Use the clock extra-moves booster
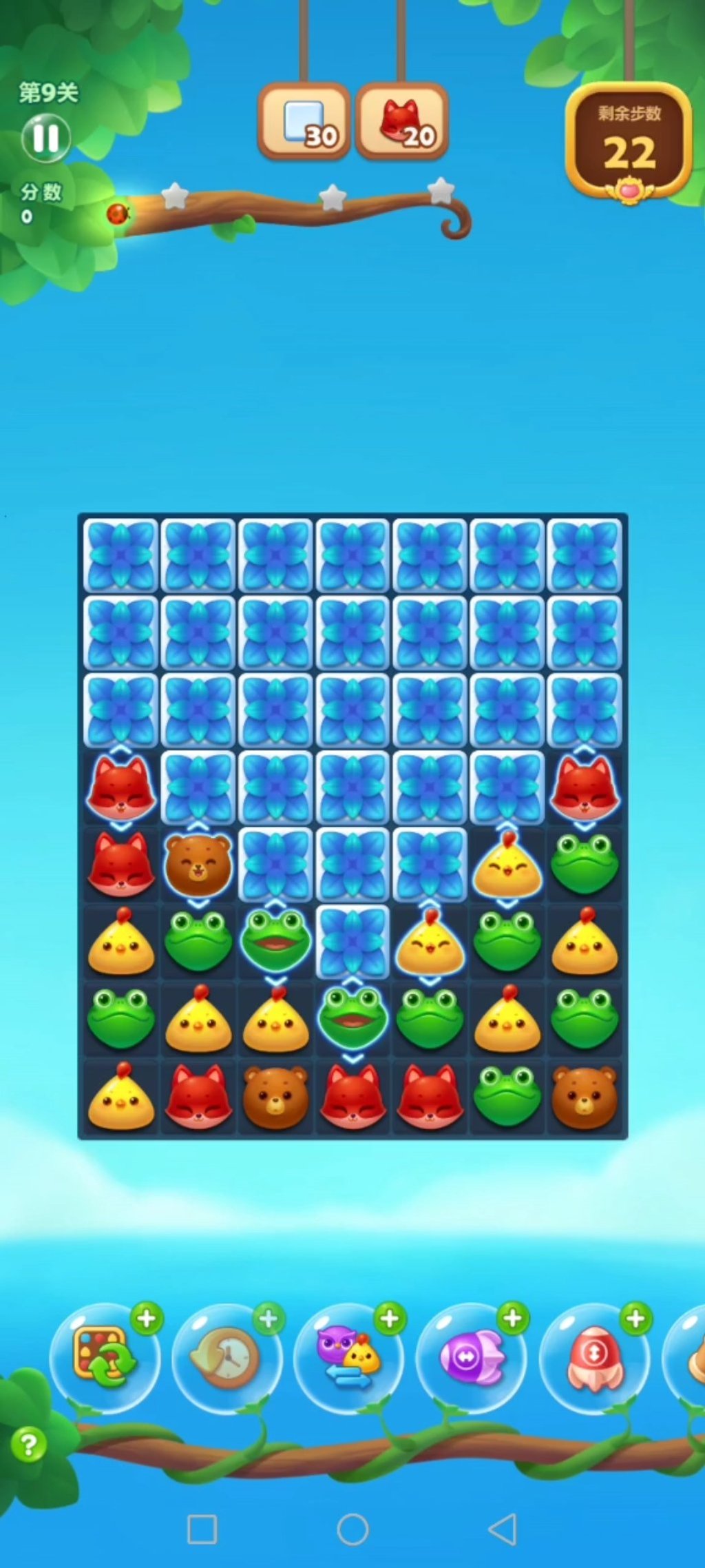This screenshot has height=1568, width=705. coord(227,1357)
